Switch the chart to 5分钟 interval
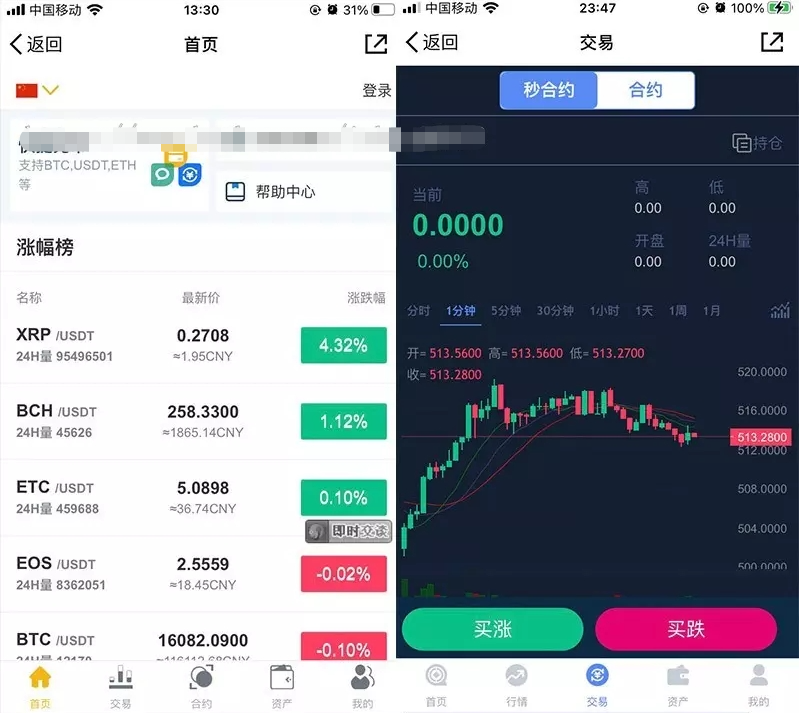This screenshot has width=812, height=713. pos(506,311)
